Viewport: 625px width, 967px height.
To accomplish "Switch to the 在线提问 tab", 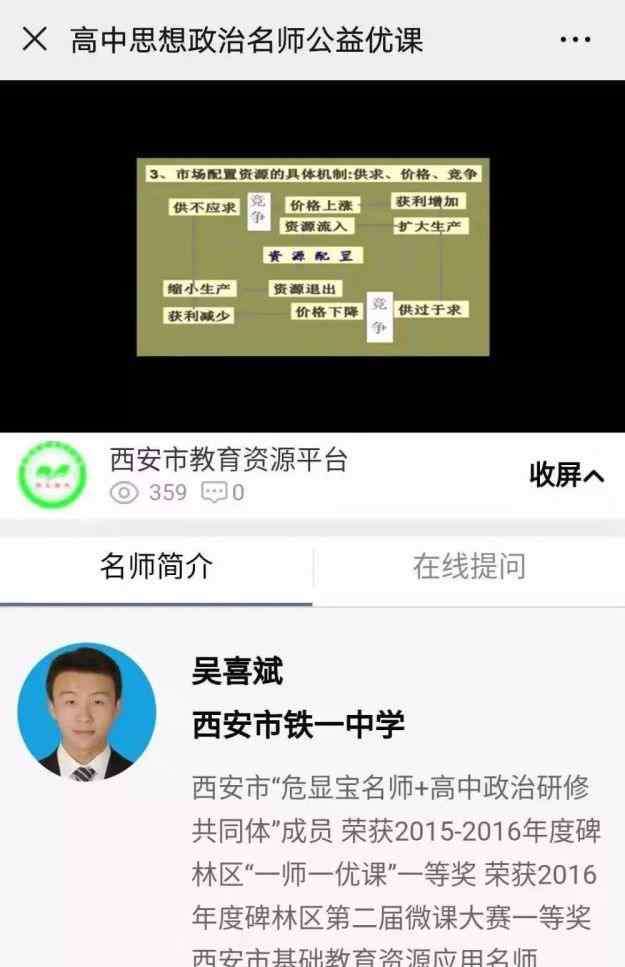I will pos(468,567).
